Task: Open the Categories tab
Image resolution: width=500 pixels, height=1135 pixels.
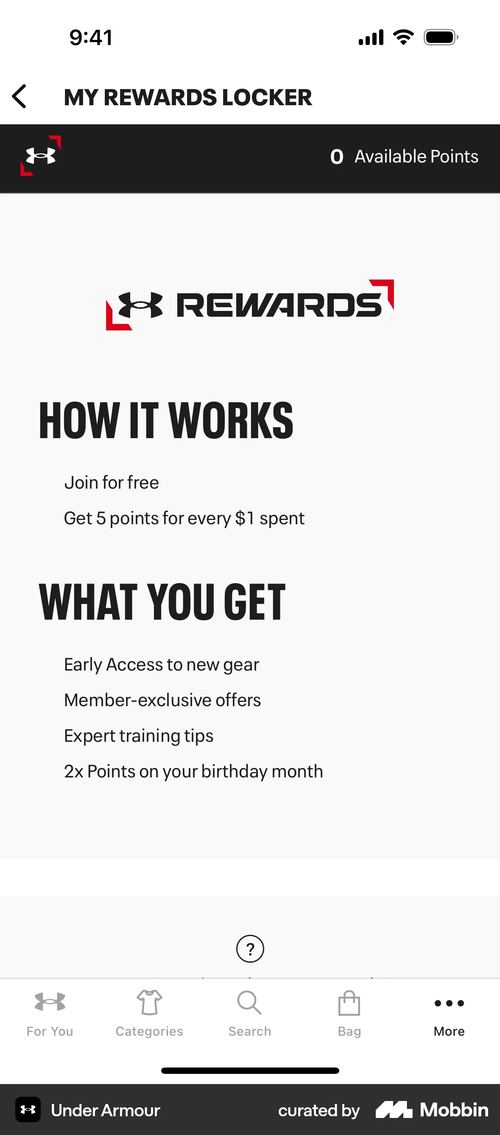Action: [x=150, y=1014]
